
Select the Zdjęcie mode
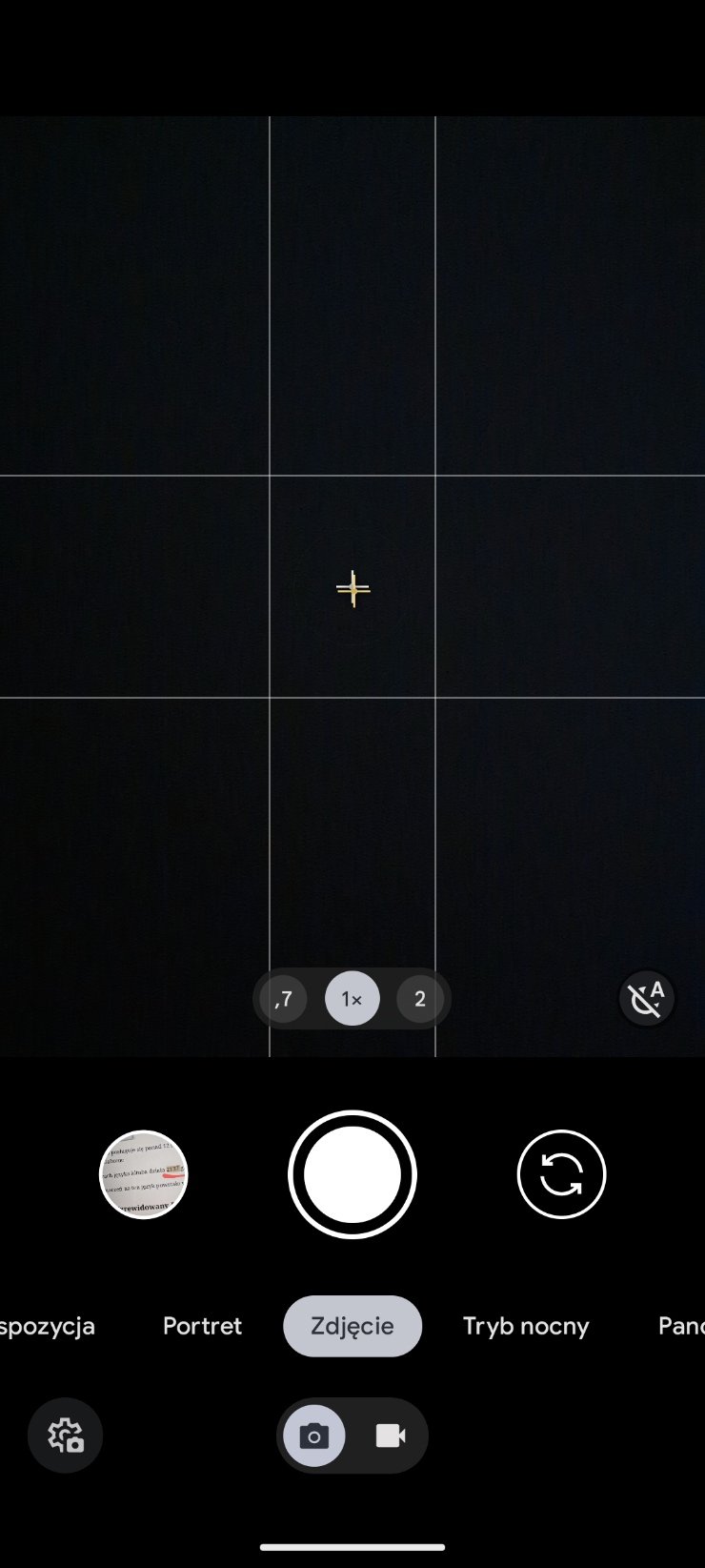point(352,1326)
